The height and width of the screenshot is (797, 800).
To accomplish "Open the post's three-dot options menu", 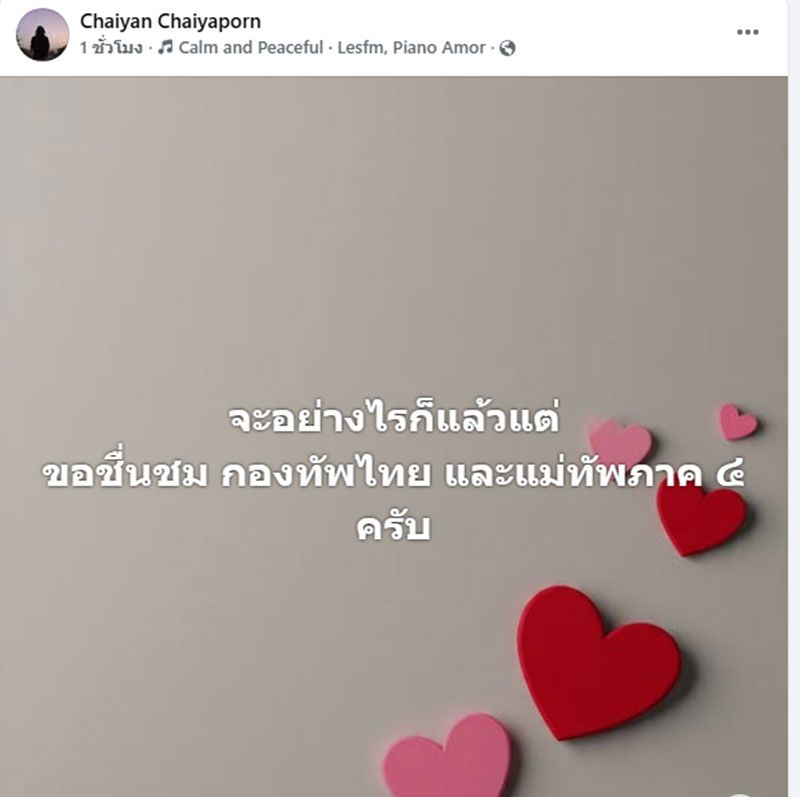I will pos(747,32).
